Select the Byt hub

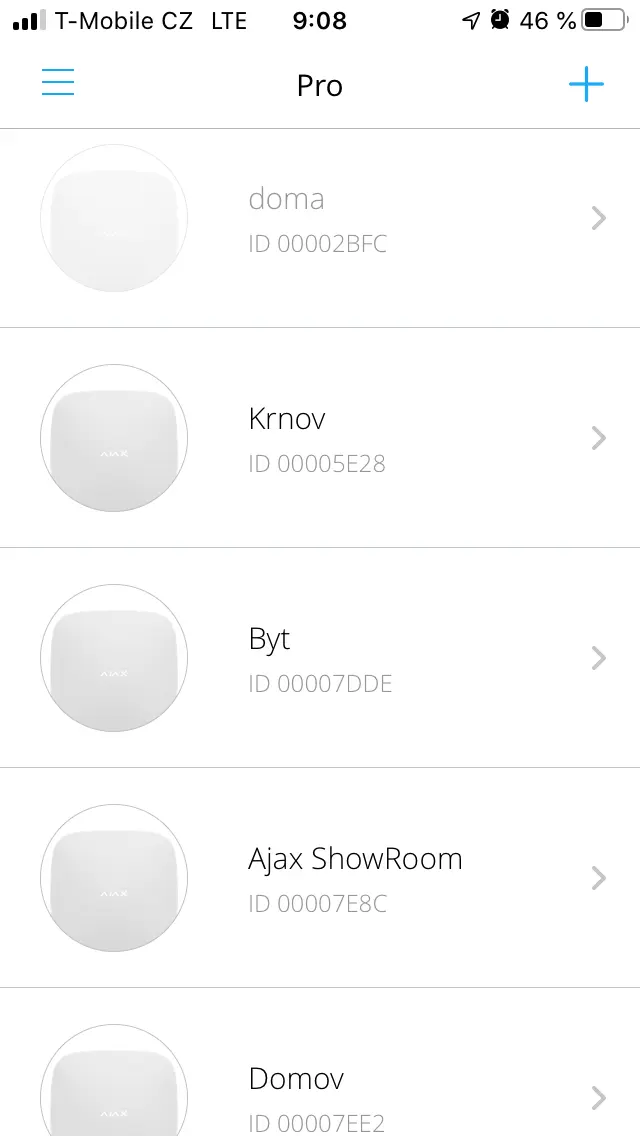(320, 658)
